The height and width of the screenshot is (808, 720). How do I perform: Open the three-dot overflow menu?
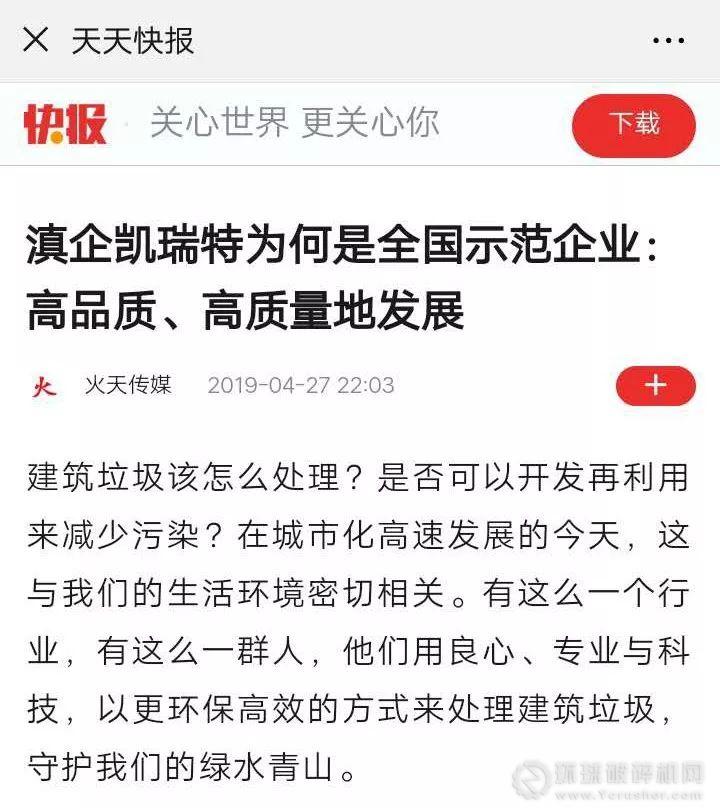[668, 41]
